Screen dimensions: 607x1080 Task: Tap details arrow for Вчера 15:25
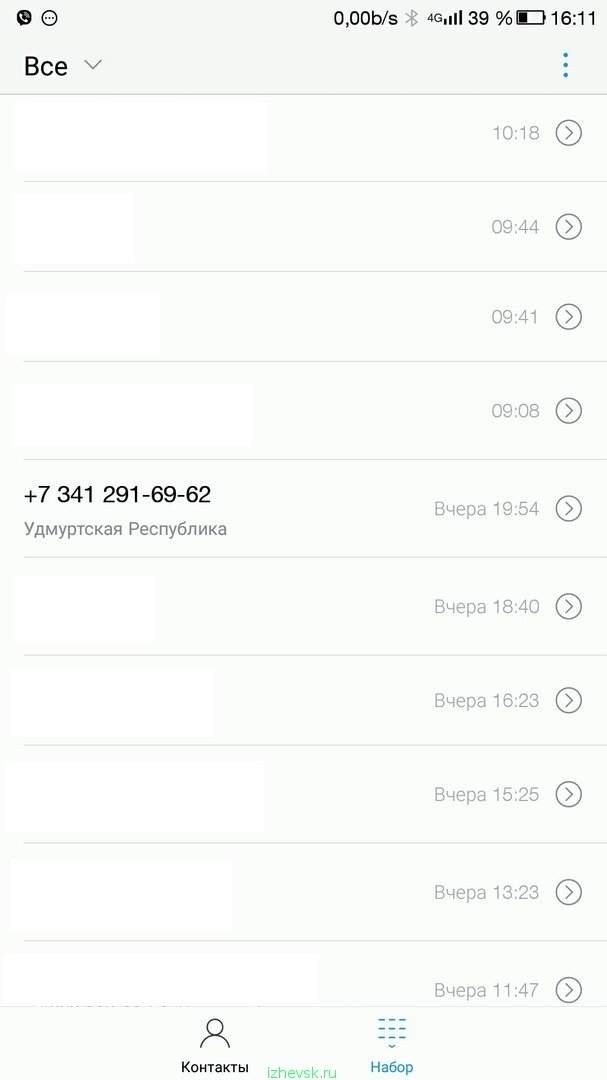tap(568, 794)
